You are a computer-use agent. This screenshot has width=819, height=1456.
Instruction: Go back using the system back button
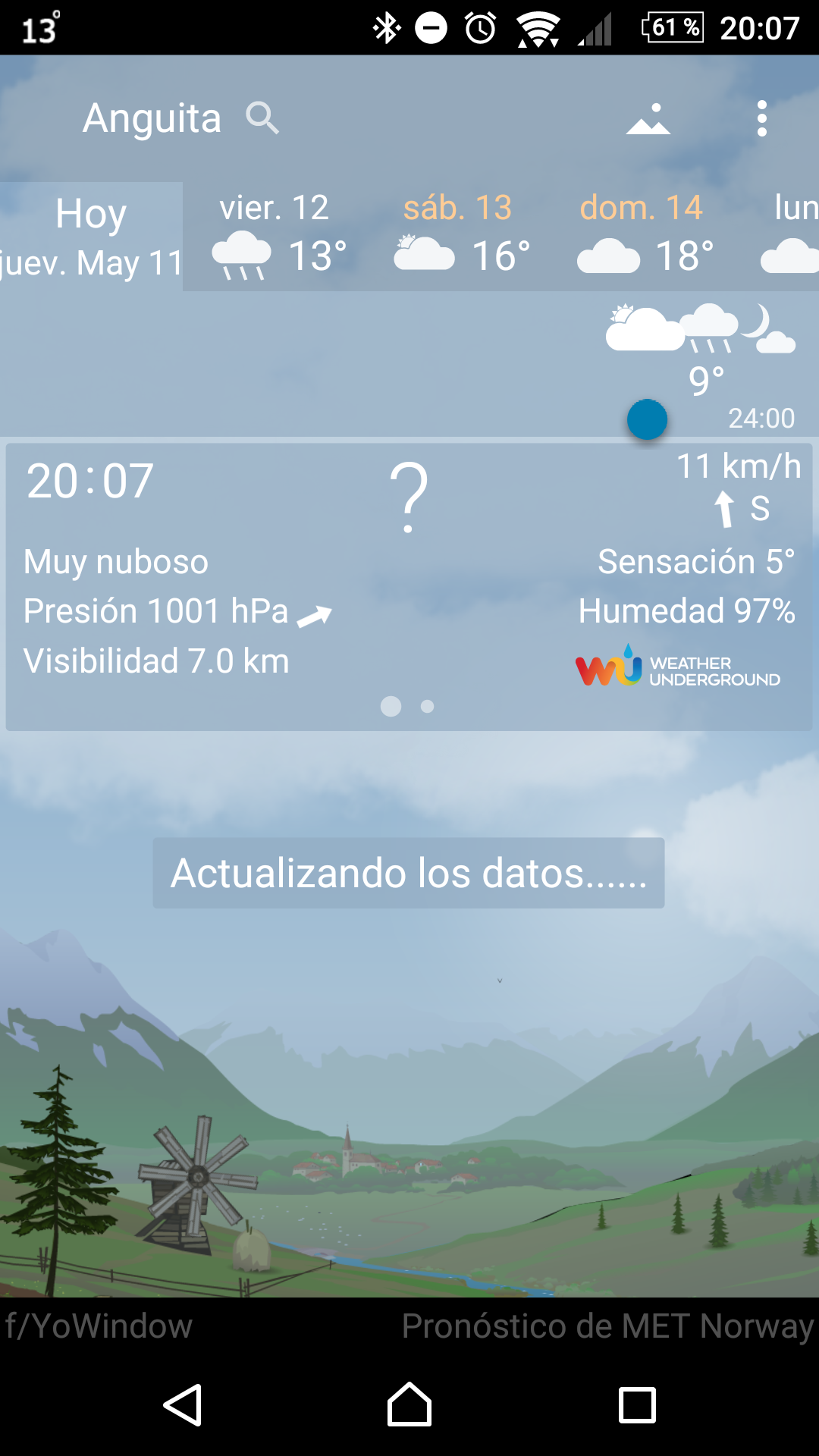(183, 1405)
